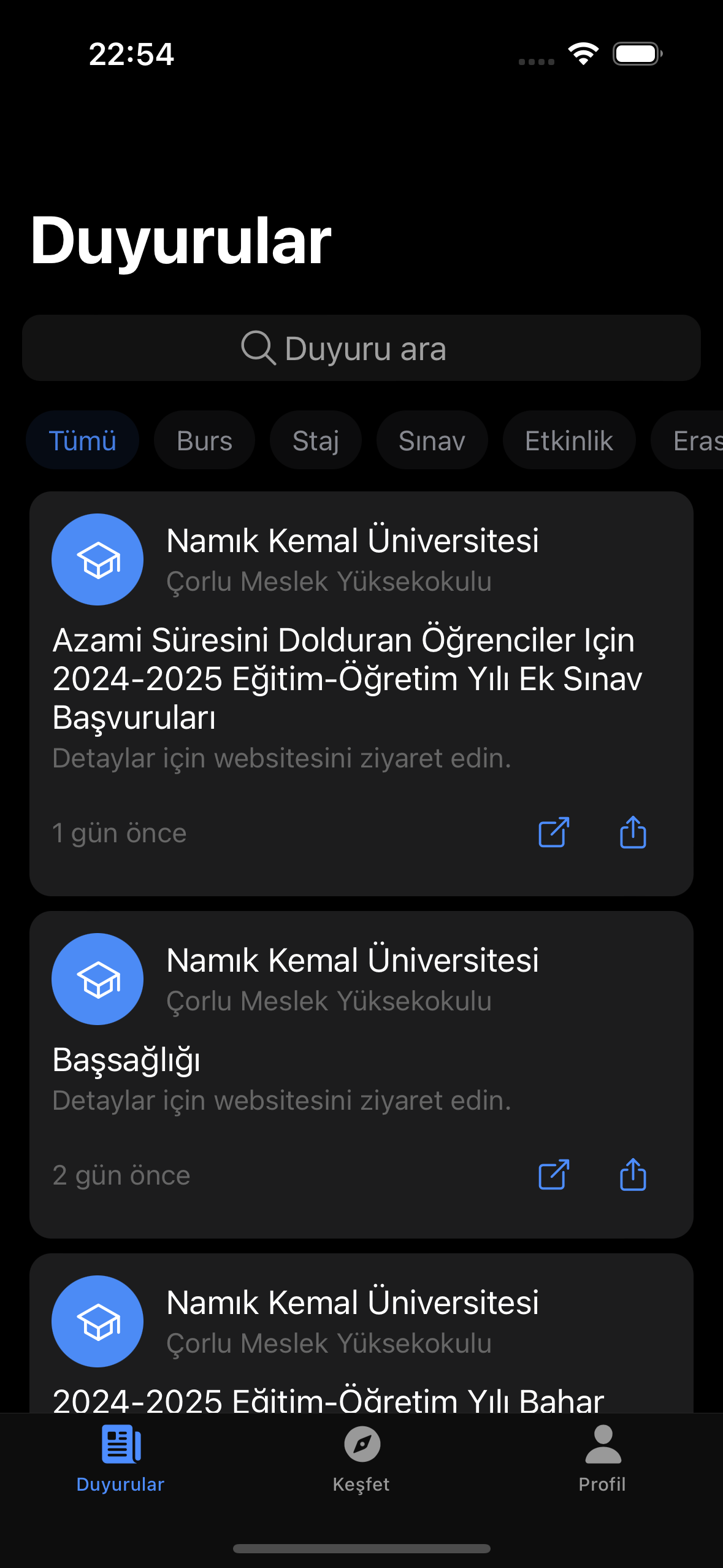Viewport: 723px width, 1568px height.
Task: Click the university logo on first announcement
Action: [97, 559]
